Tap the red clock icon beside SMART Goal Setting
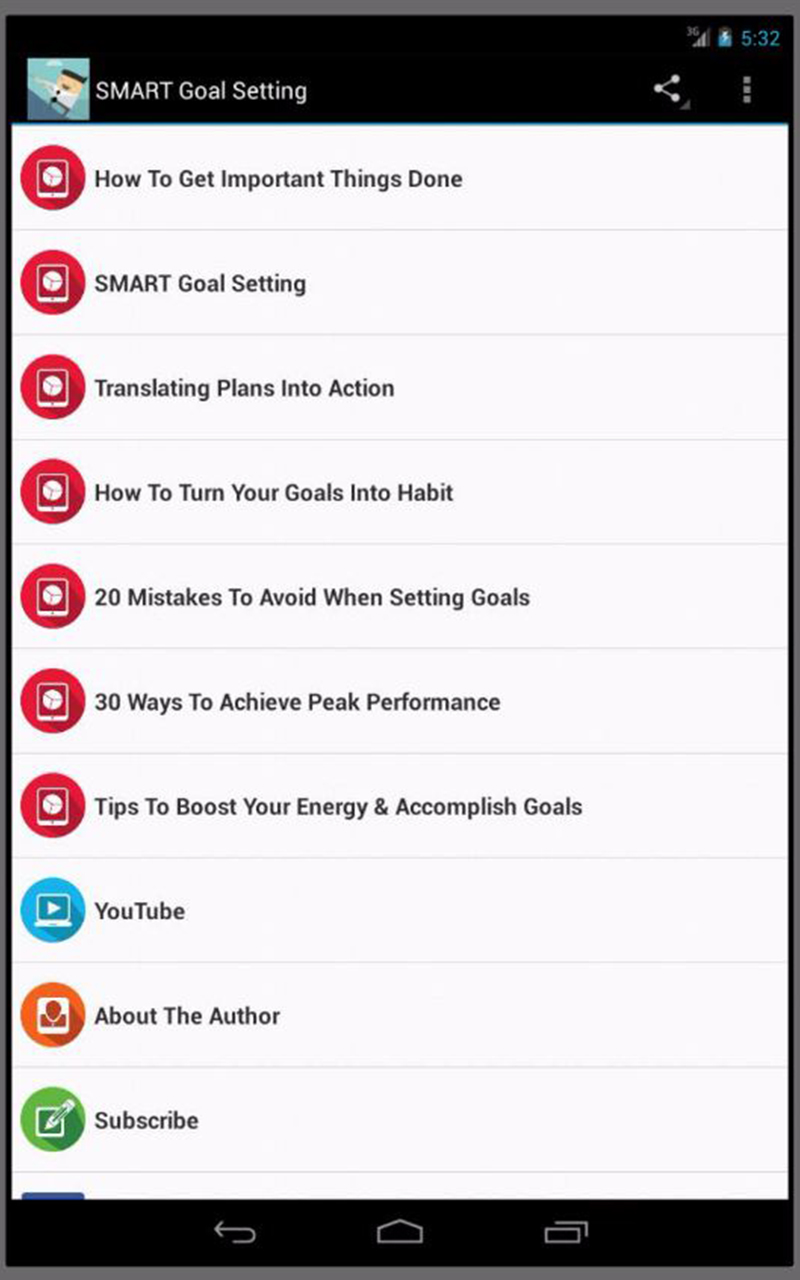Screen dimensions: 800x1280 tap(52, 283)
